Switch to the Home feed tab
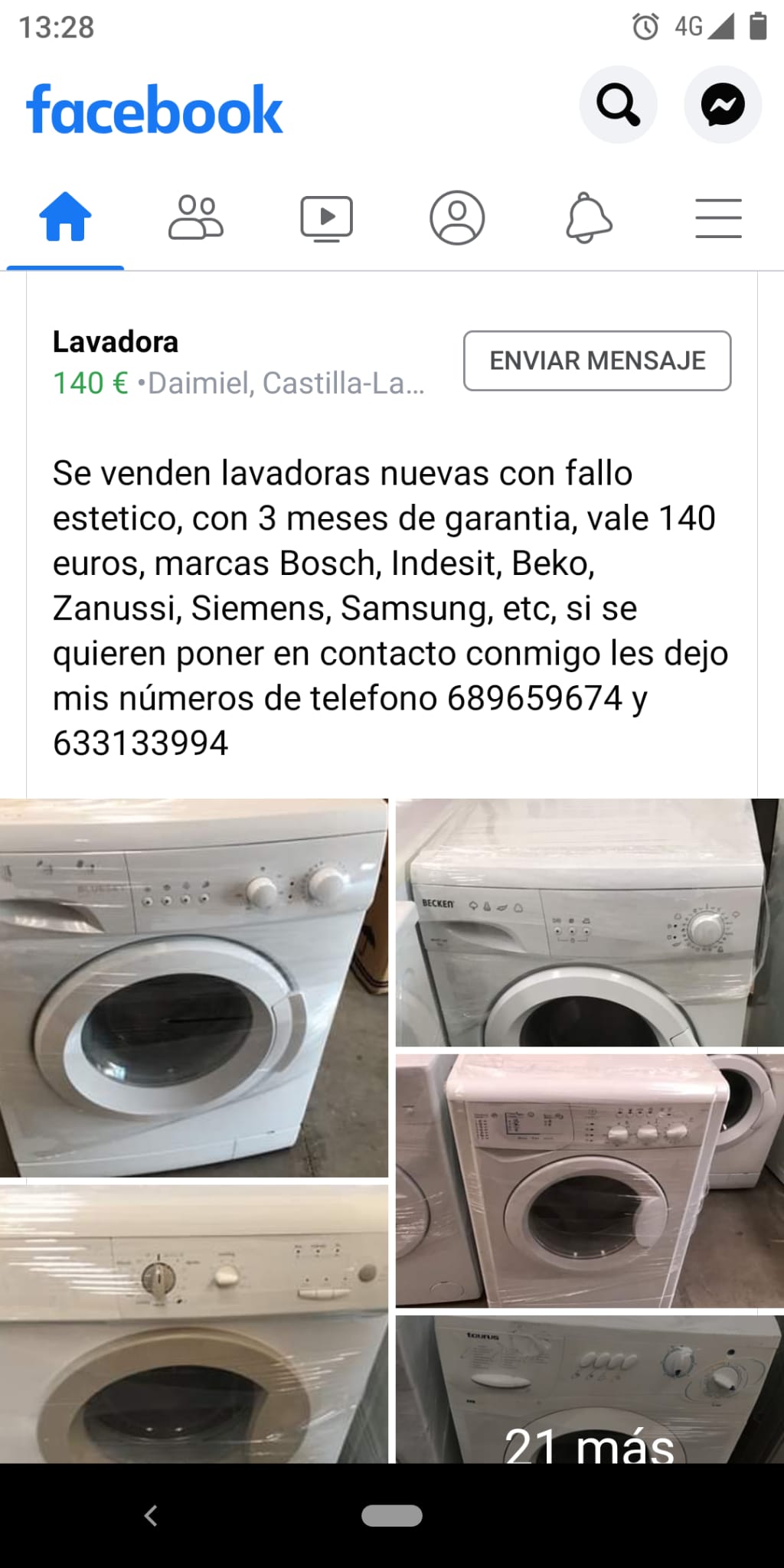 [65, 217]
